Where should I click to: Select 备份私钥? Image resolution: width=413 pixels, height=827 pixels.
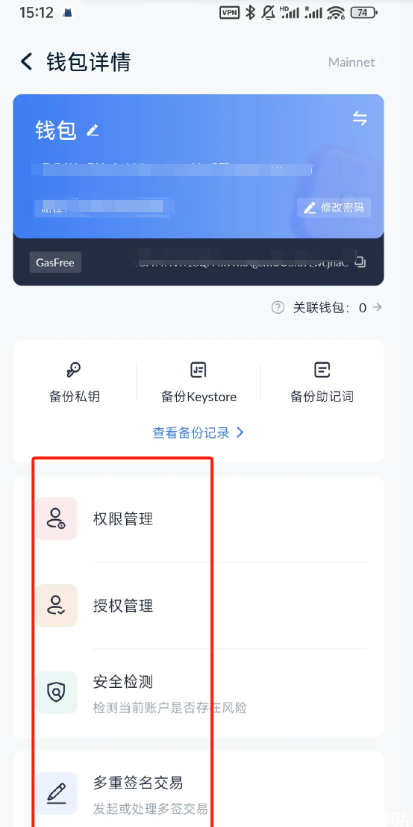point(74,383)
